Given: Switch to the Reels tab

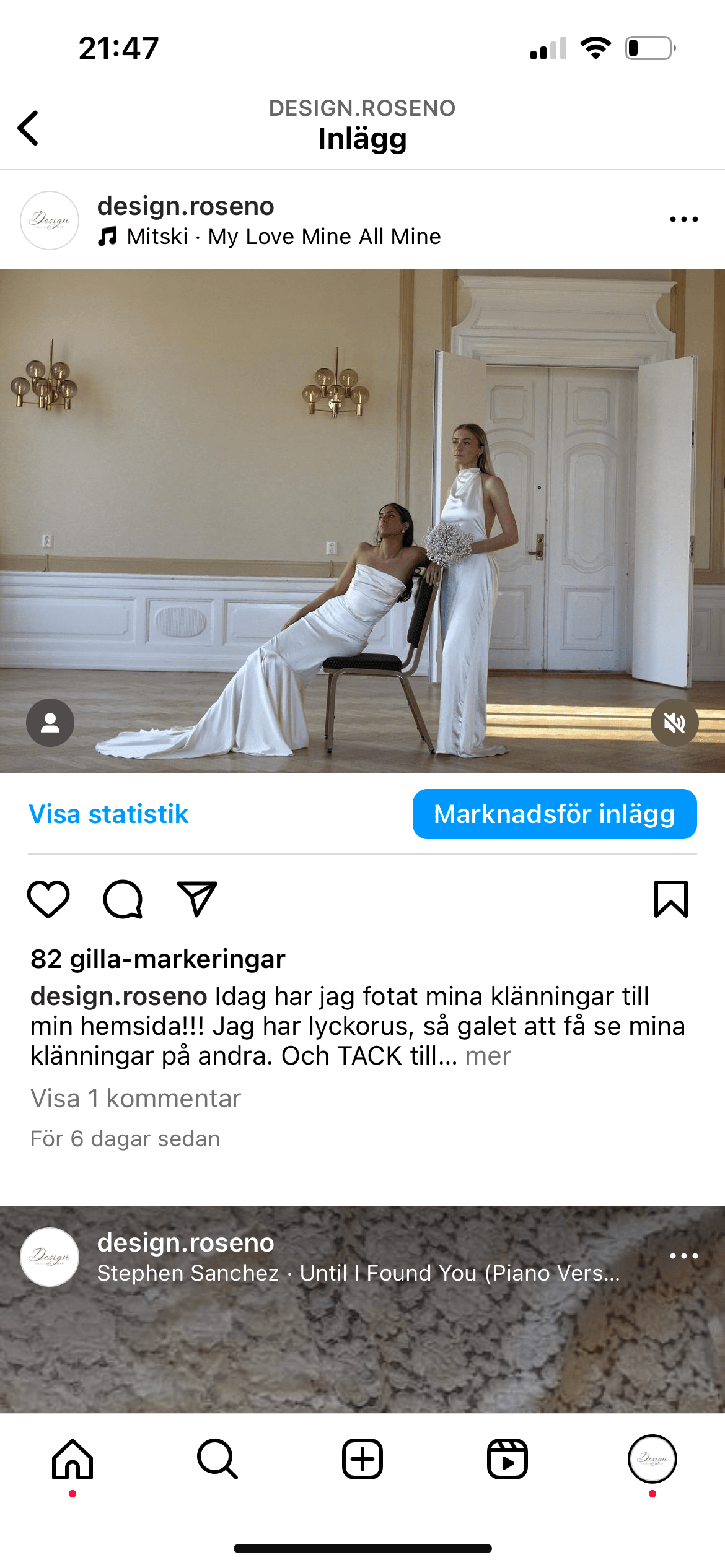Looking at the screenshot, I should click(507, 1459).
